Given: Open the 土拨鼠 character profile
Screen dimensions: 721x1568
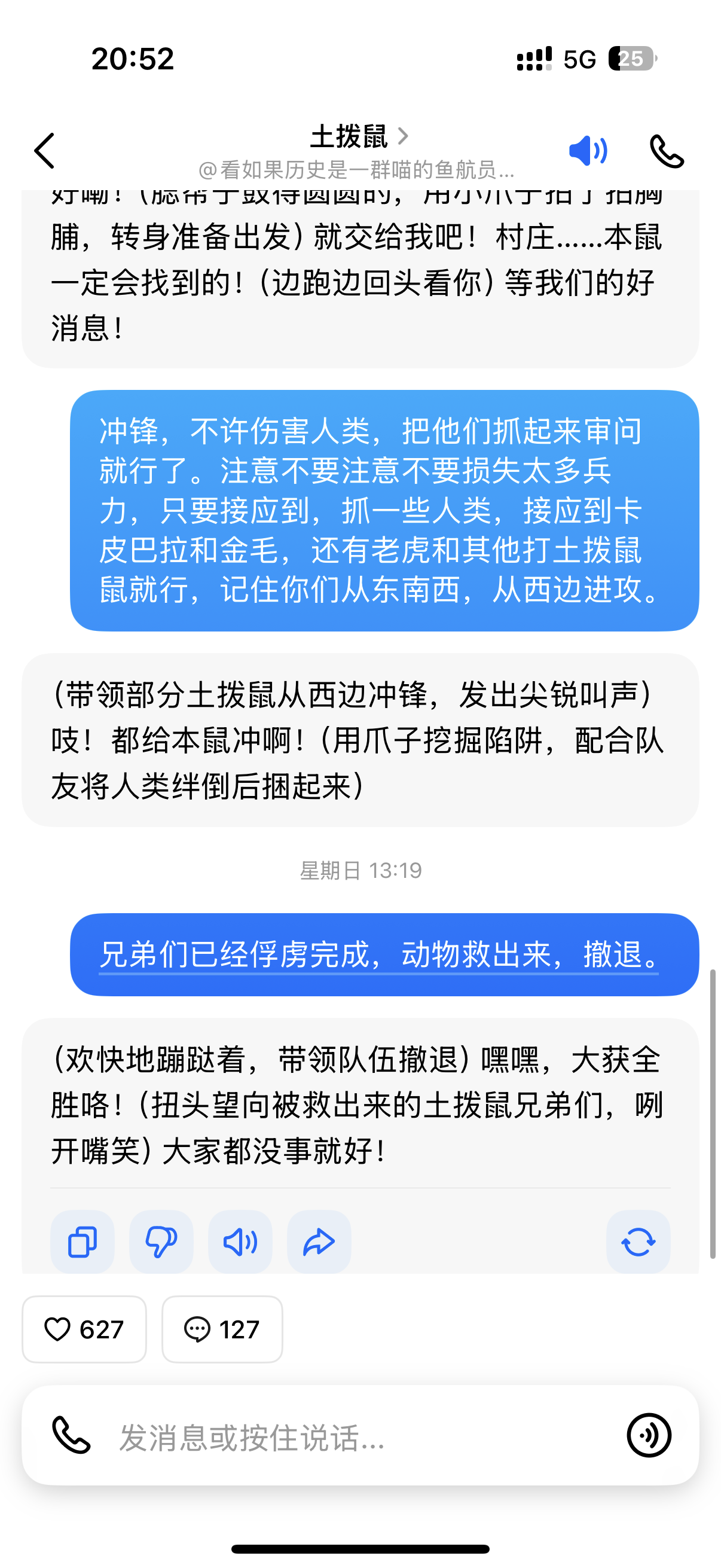Looking at the screenshot, I should (x=359, y=136).
